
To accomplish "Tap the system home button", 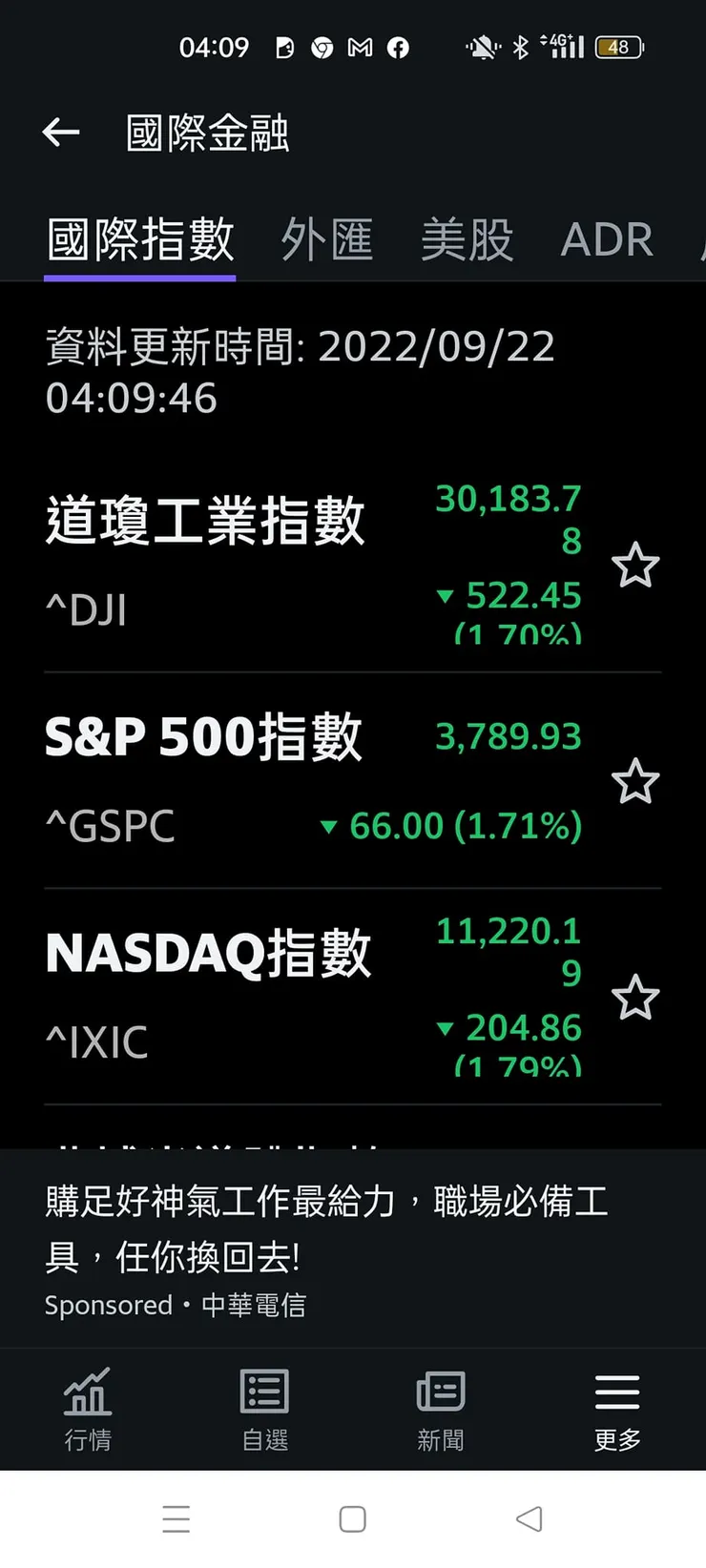I will pos(353,1519).
